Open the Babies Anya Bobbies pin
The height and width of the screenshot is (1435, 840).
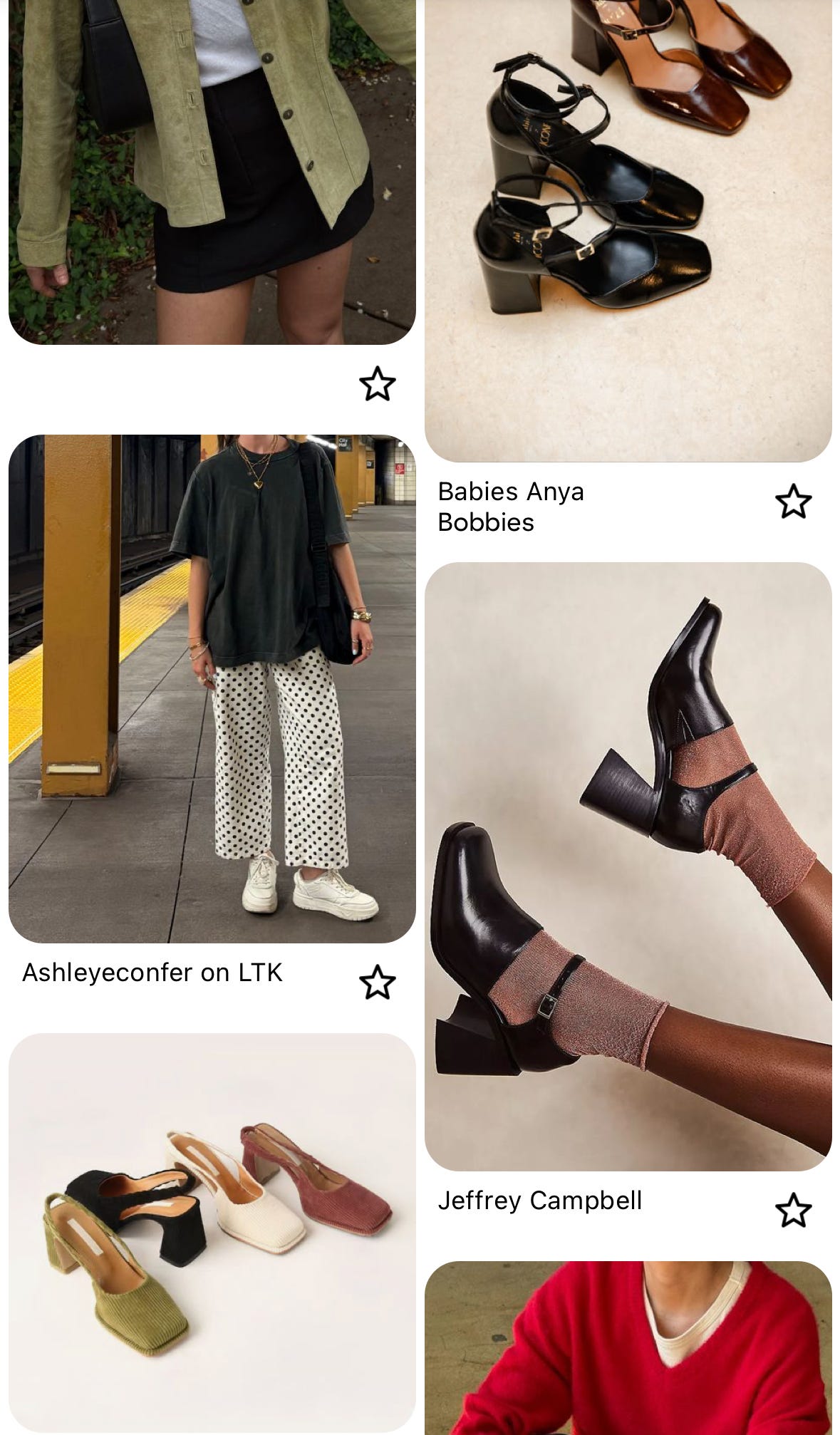(x=628, y=228)
